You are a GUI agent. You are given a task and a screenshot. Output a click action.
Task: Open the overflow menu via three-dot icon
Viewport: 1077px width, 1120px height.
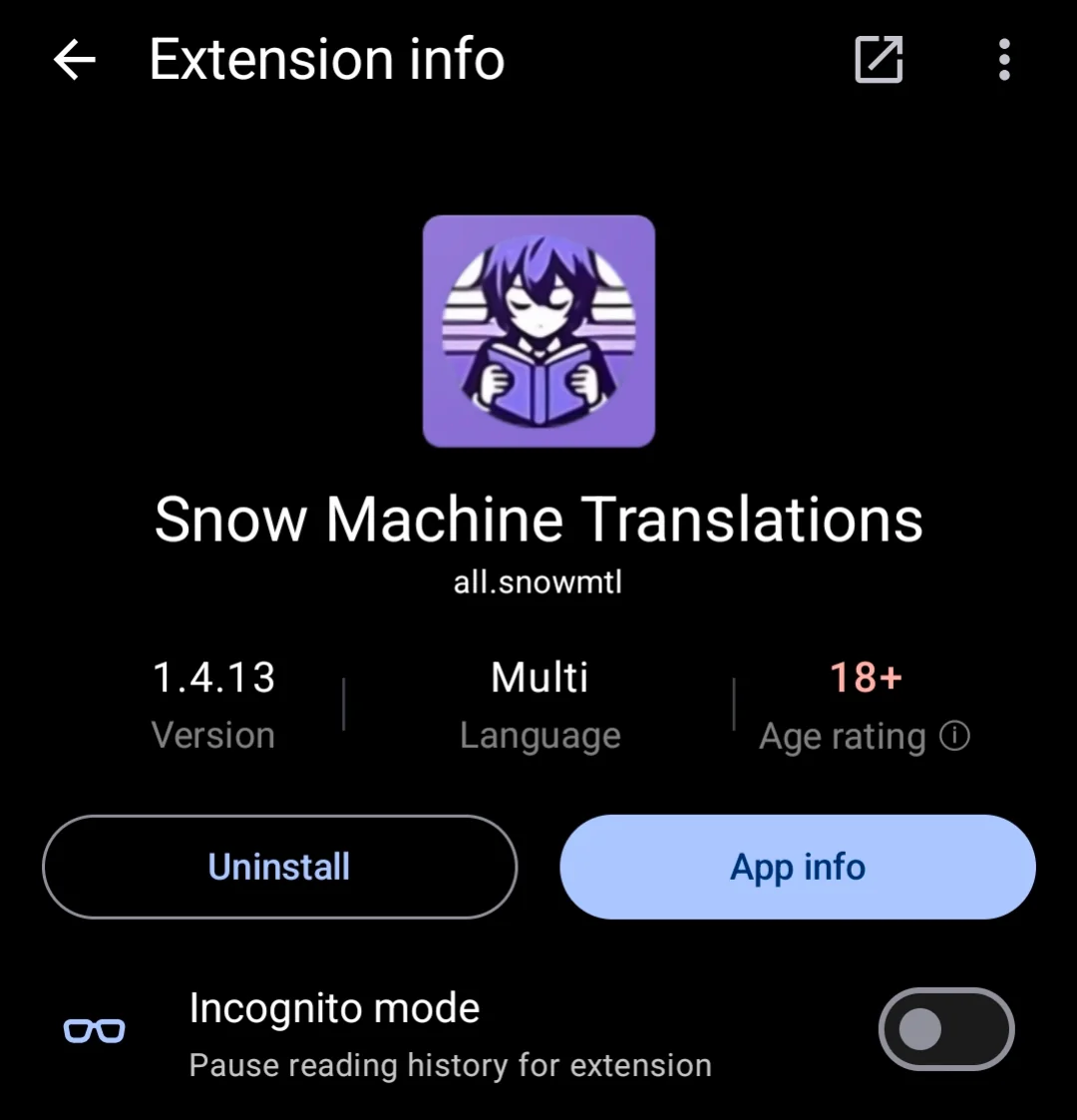[1003, 60]
